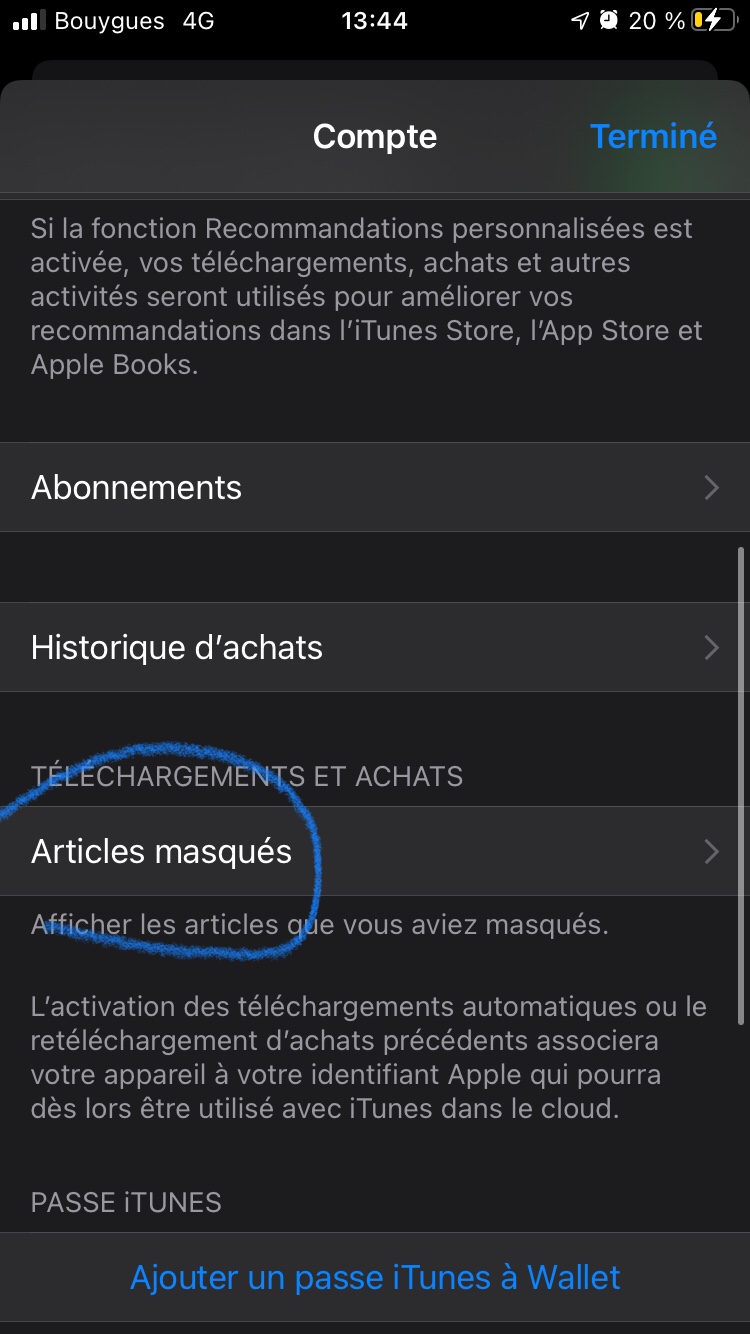This screenshot has height=1334, width=750.
Task: Tap Terminé to close the account sheet
Action: (653, 136)
